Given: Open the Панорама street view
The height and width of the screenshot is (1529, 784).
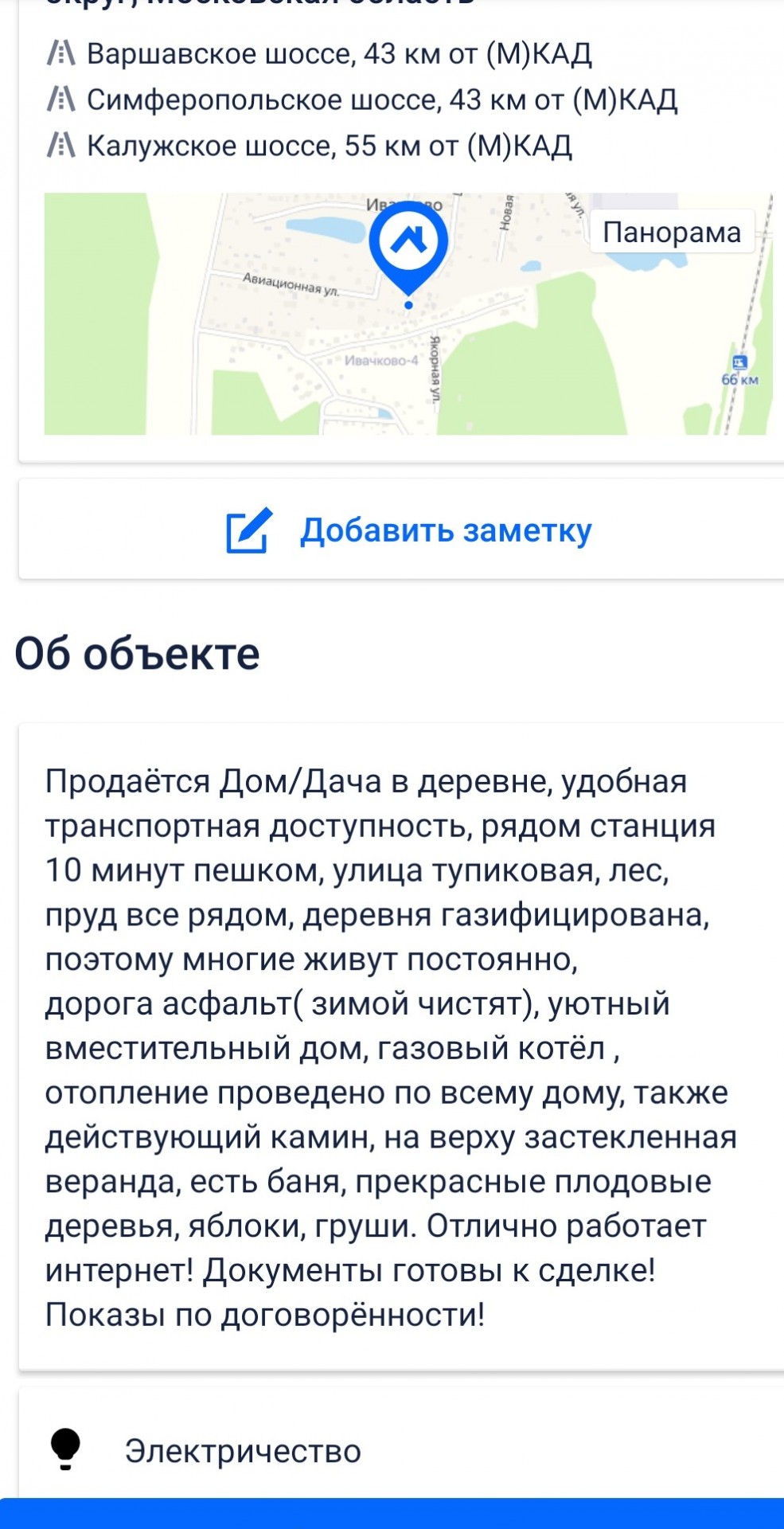Looking at the screenshot, I should point(672,232).
